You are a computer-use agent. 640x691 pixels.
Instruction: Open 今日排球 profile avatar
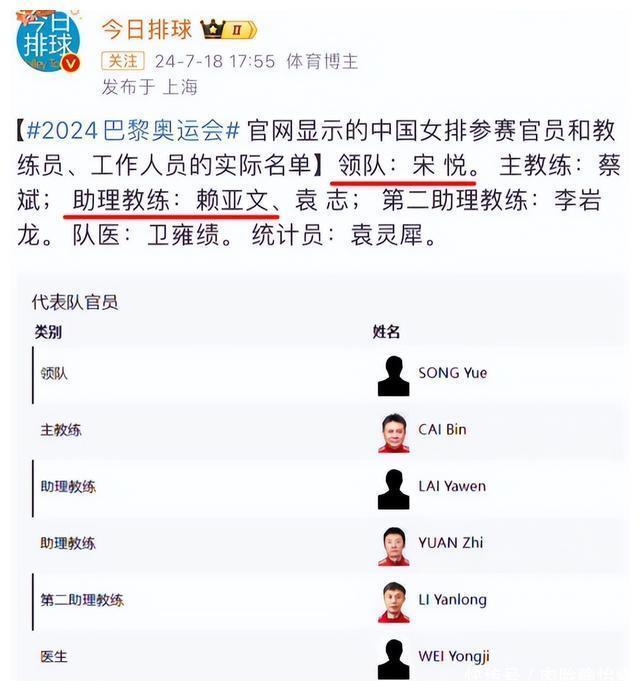tap(47, 40)
